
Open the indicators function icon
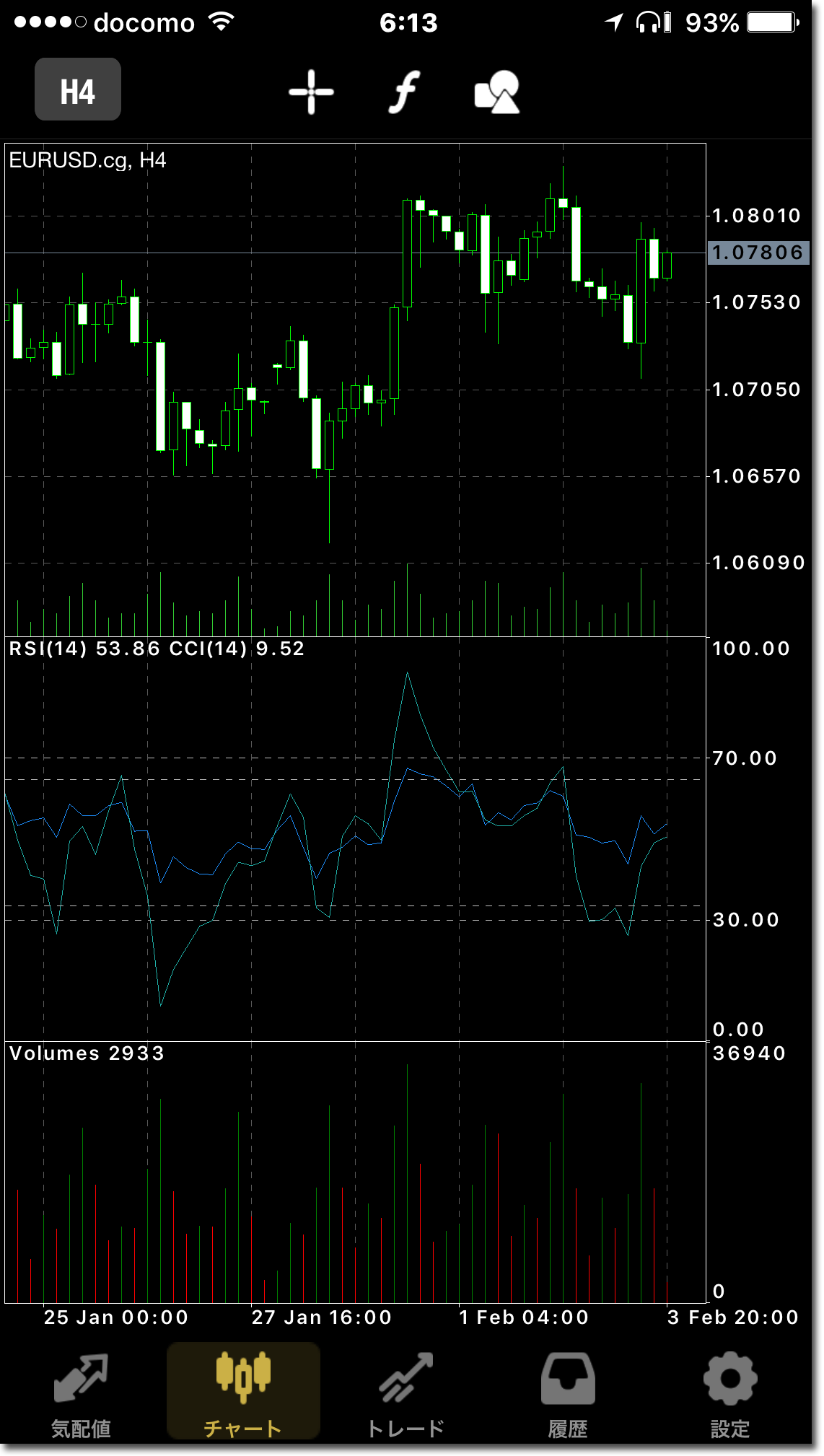(405, 92)
